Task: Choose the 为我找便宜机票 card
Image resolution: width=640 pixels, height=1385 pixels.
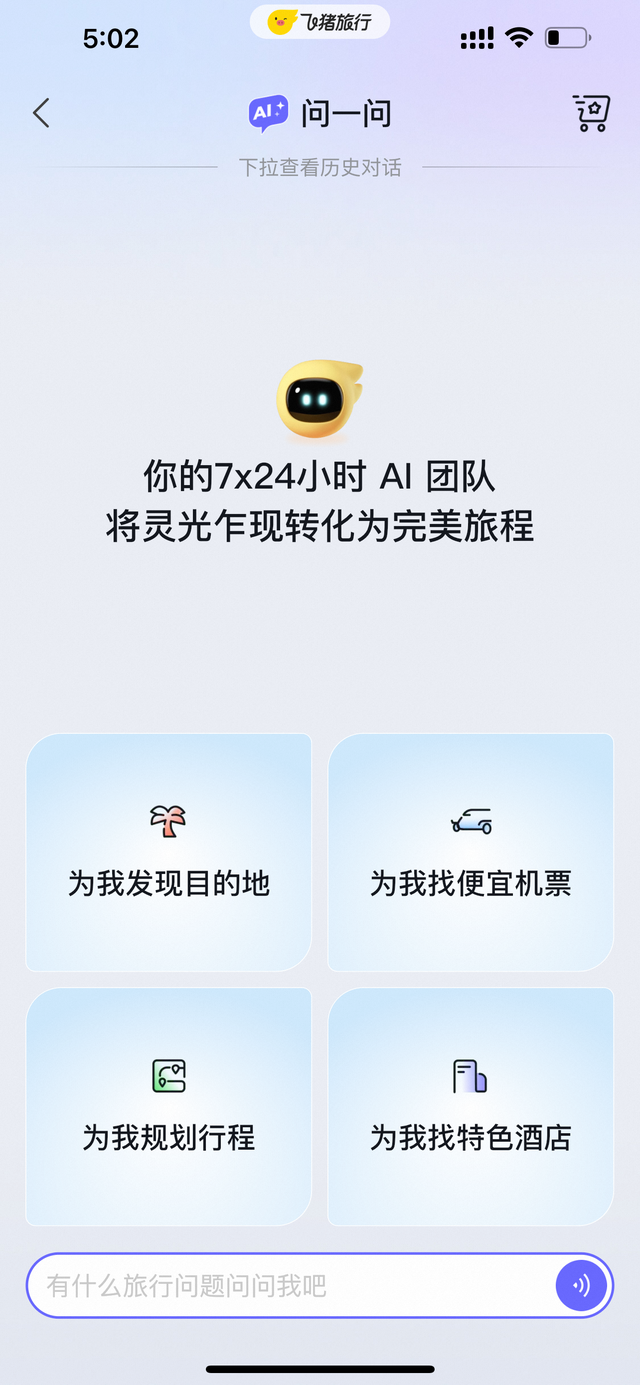Action: (471, 852)
